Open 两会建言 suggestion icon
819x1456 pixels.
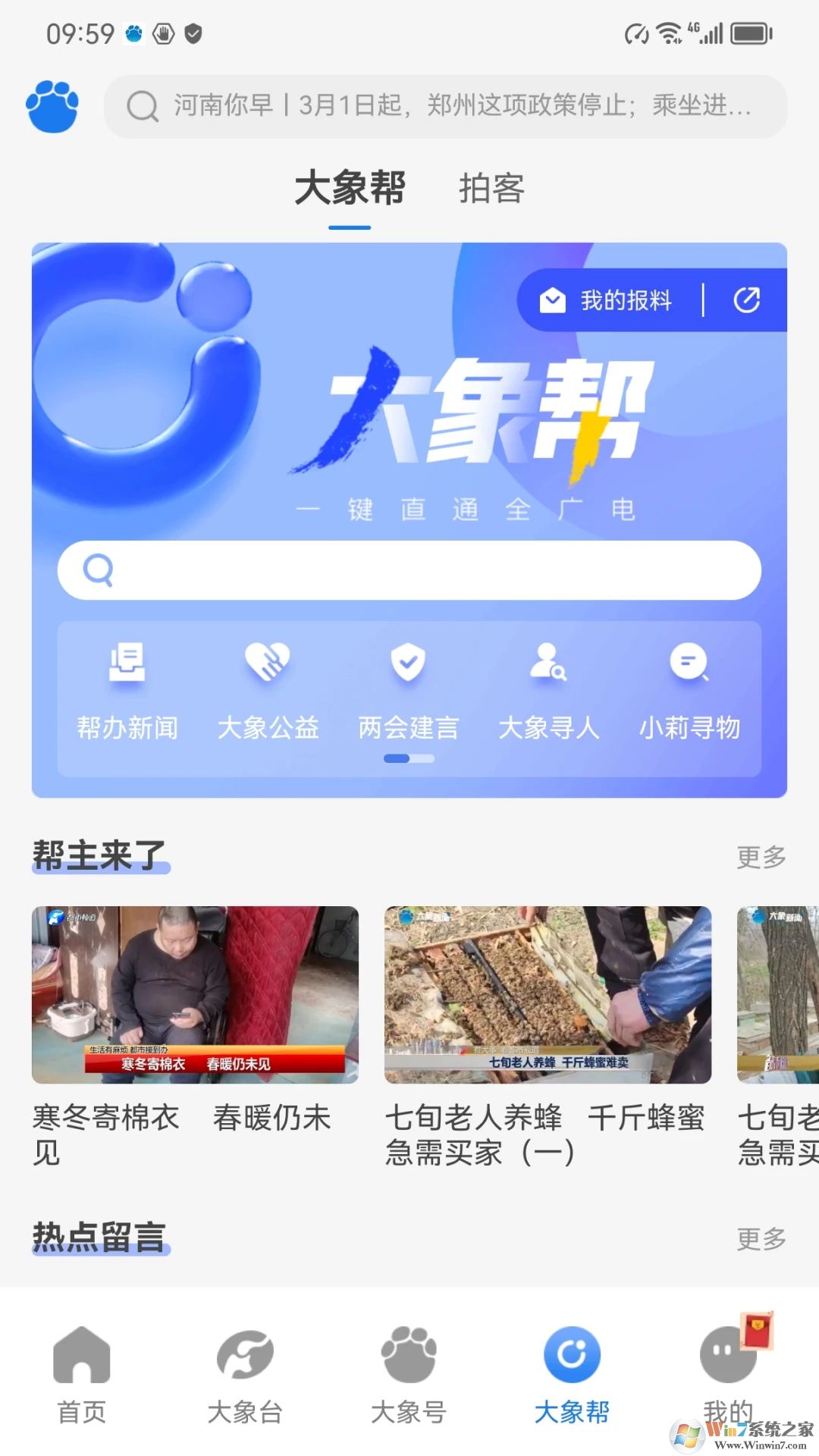[408, 686]
